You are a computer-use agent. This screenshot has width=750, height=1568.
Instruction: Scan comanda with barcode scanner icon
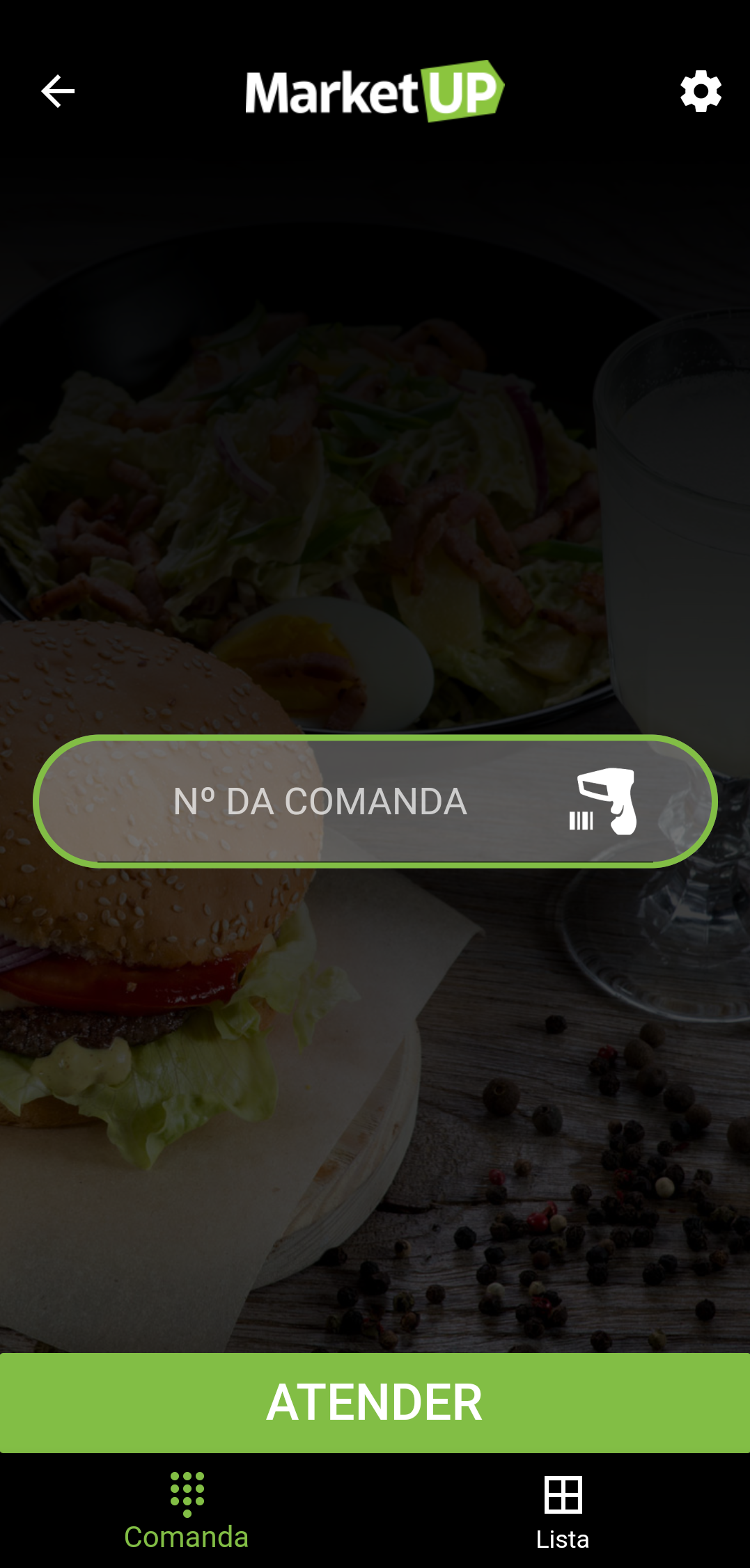[604, 801]
